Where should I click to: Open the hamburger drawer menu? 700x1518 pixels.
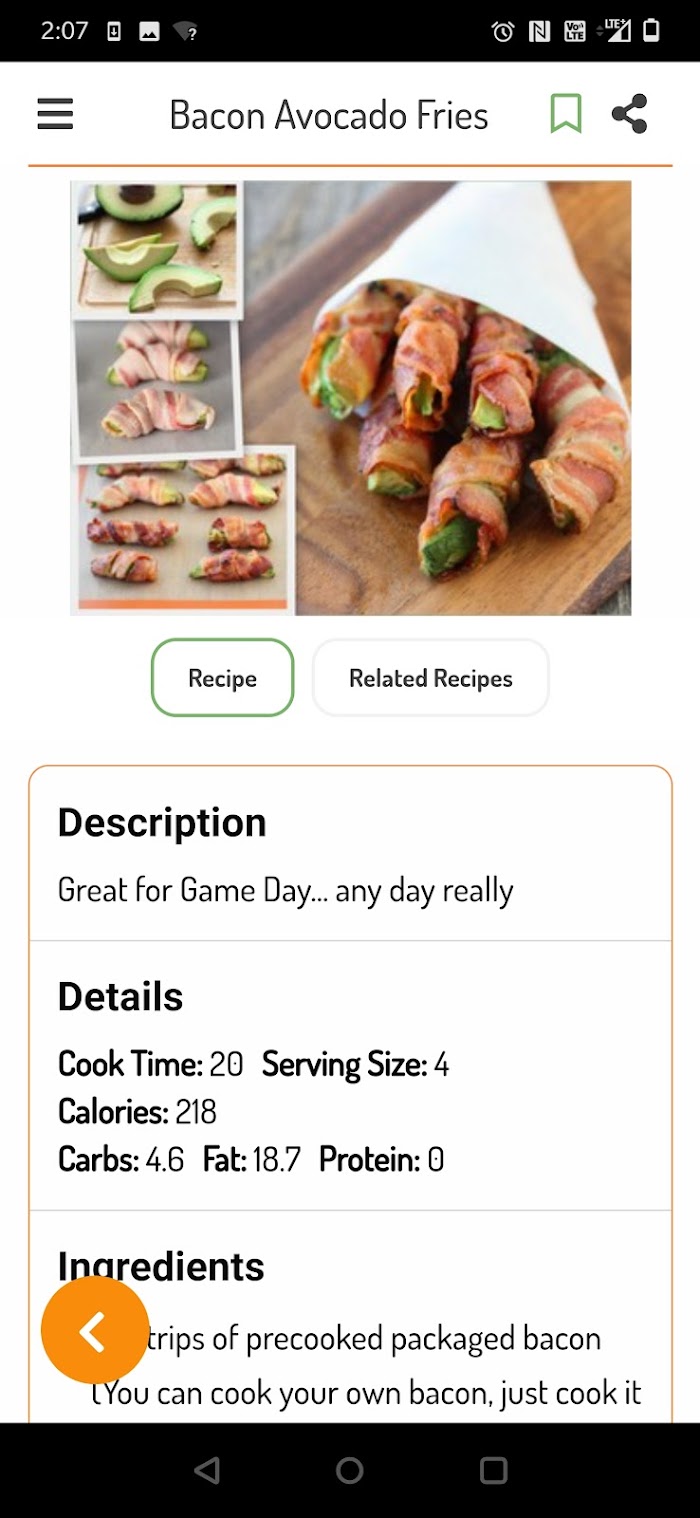[x=55, y=114]
